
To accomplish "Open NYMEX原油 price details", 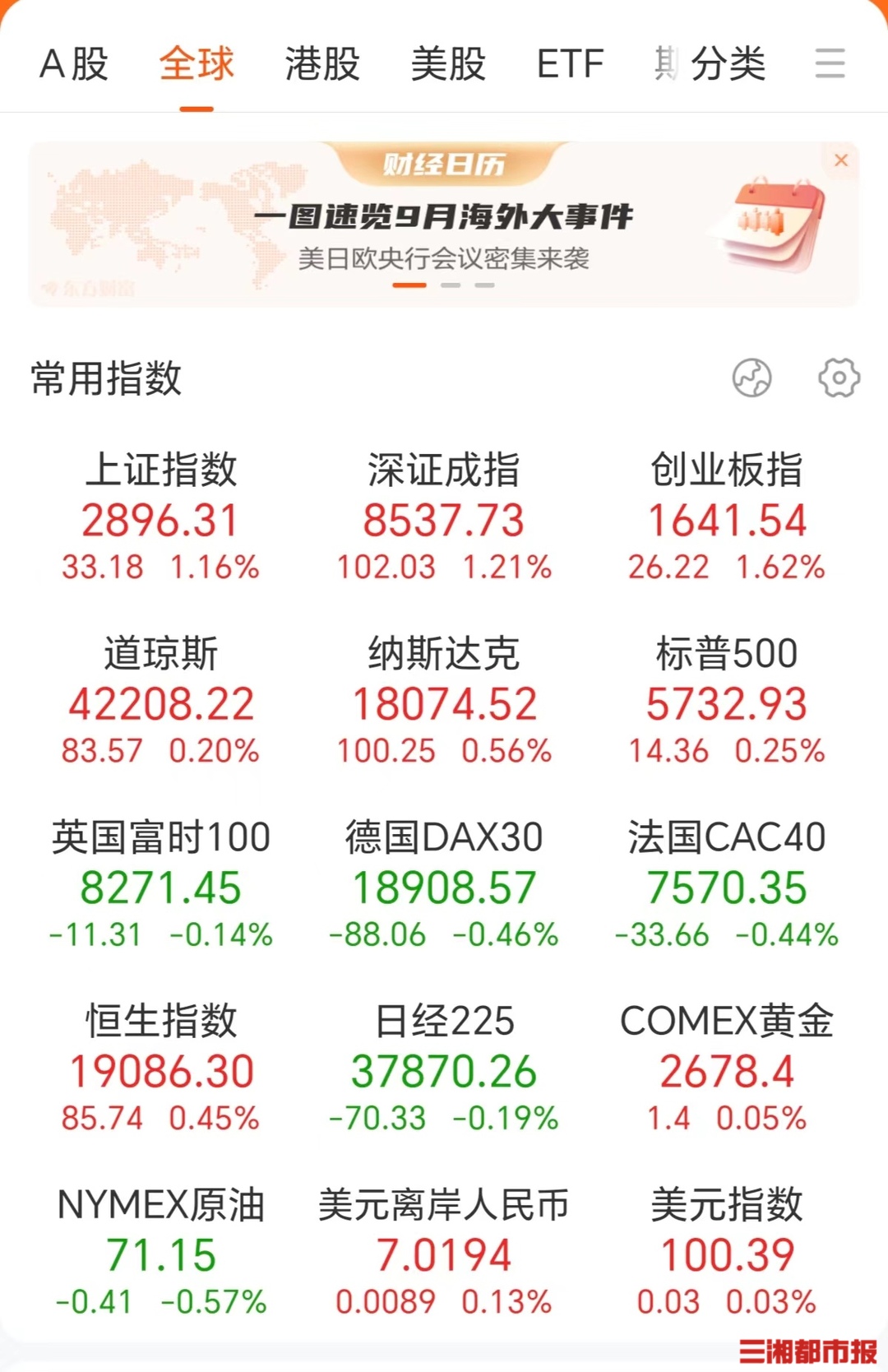I will point(161,1253).
